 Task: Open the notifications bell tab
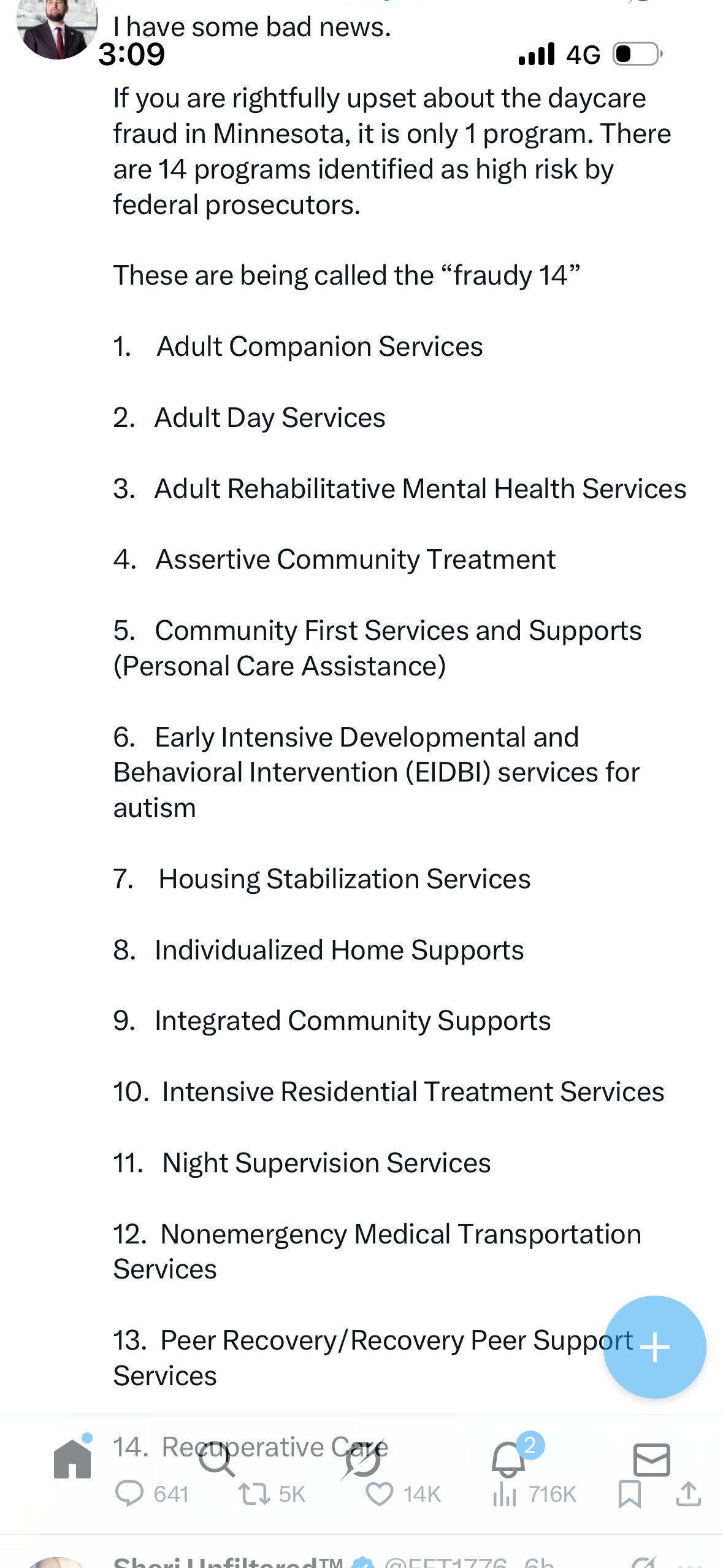508,1459
